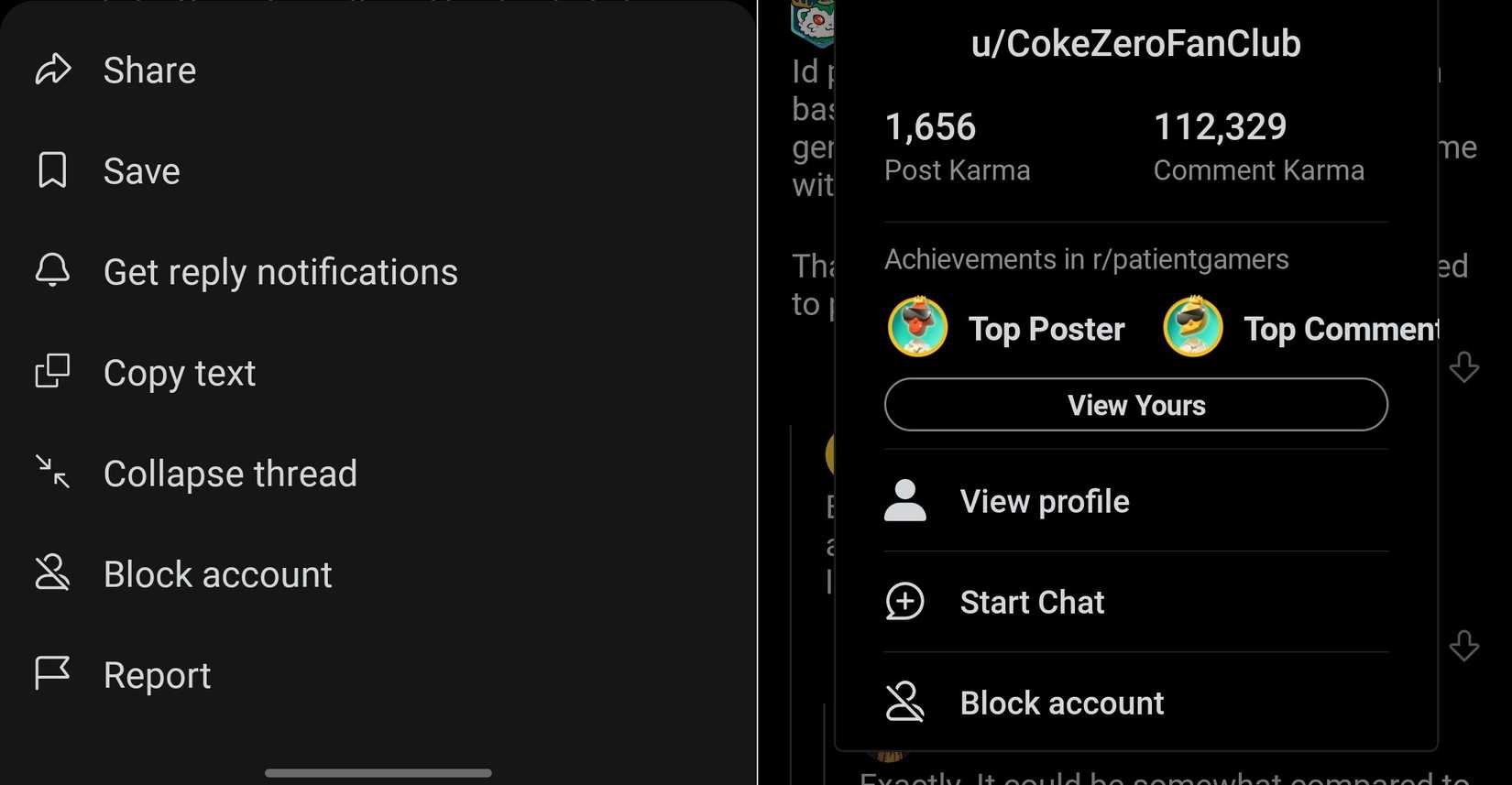Screen dimensions: 1512x785
Task: Choose Block account below Collapse thread
Action: 217,574
